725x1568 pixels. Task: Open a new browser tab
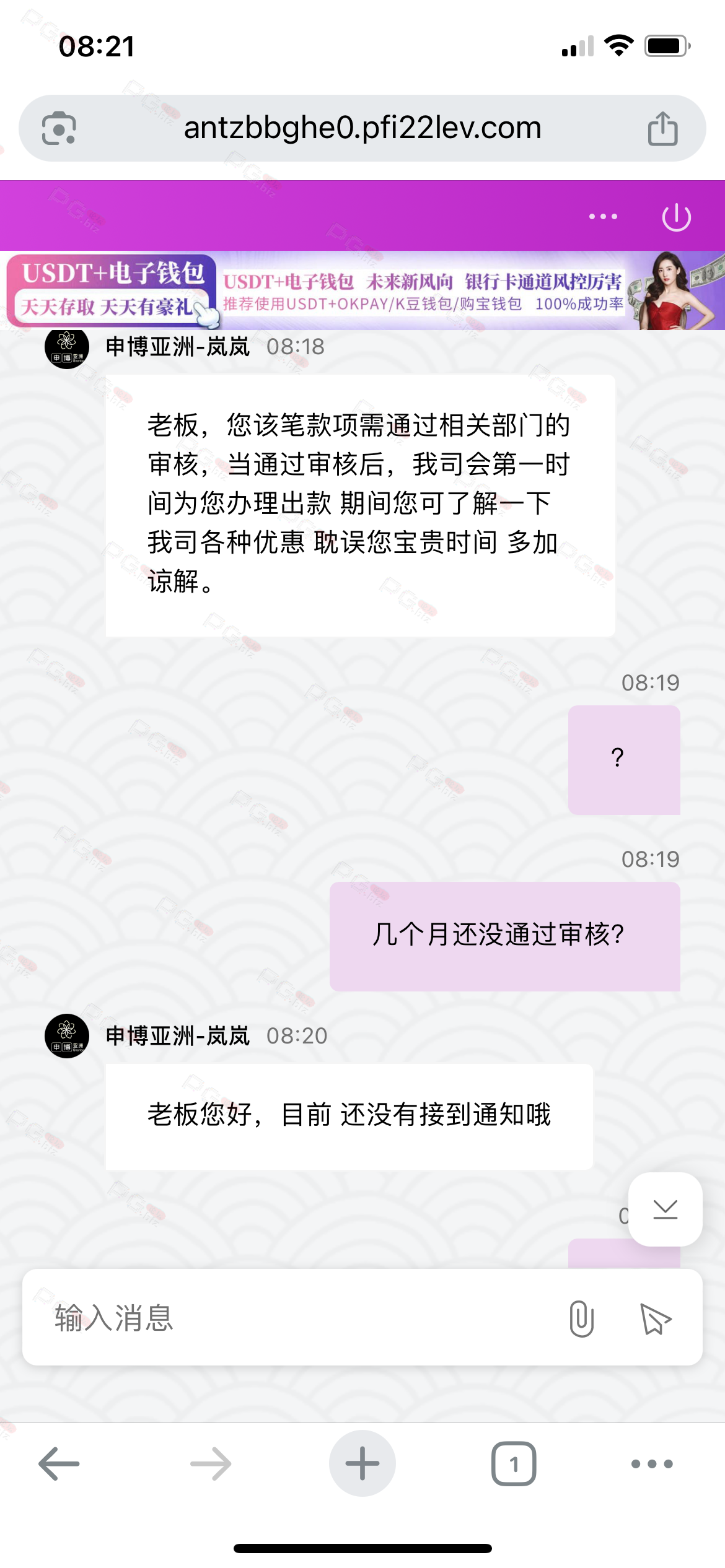(x=362, y=1464)
